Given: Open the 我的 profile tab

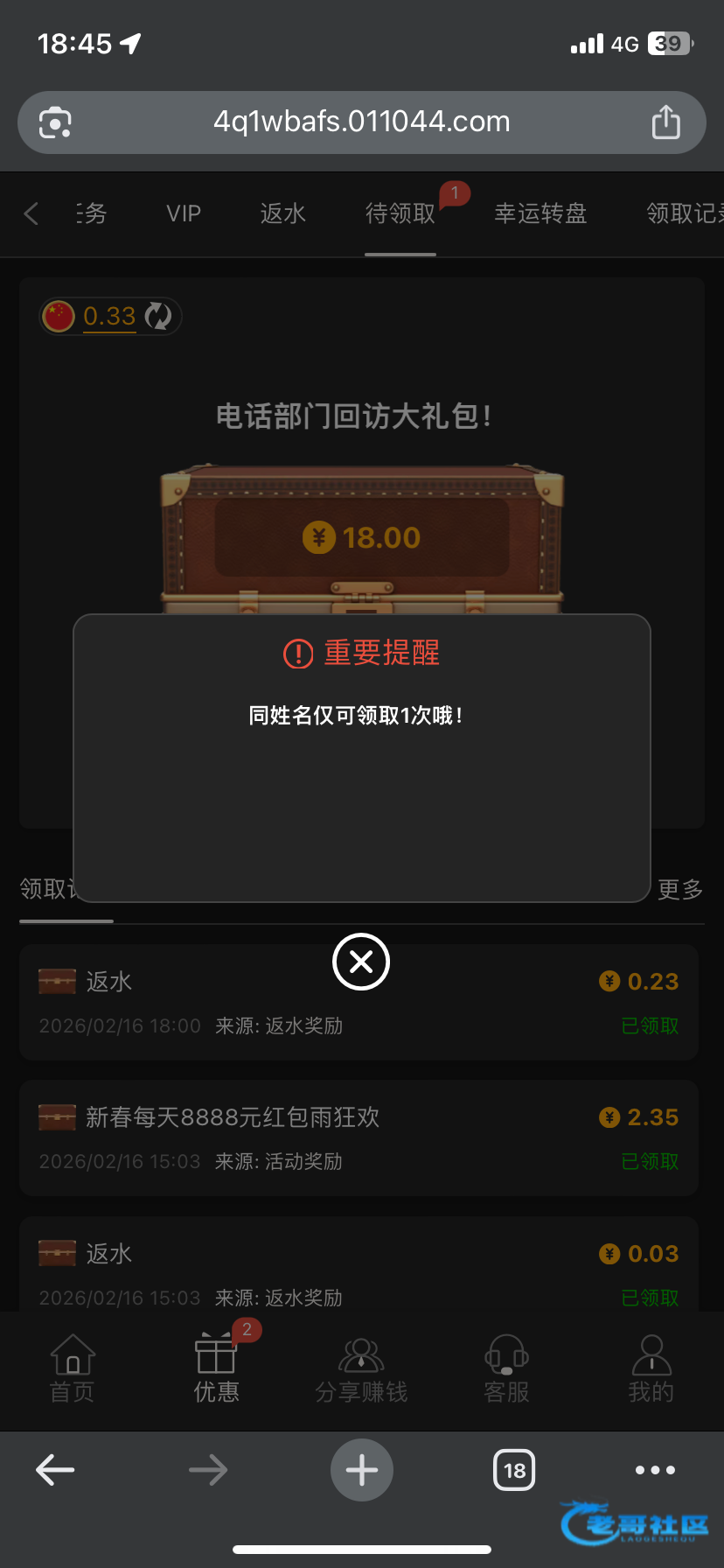Looking at the screenshot, I should pos(651,1368).
